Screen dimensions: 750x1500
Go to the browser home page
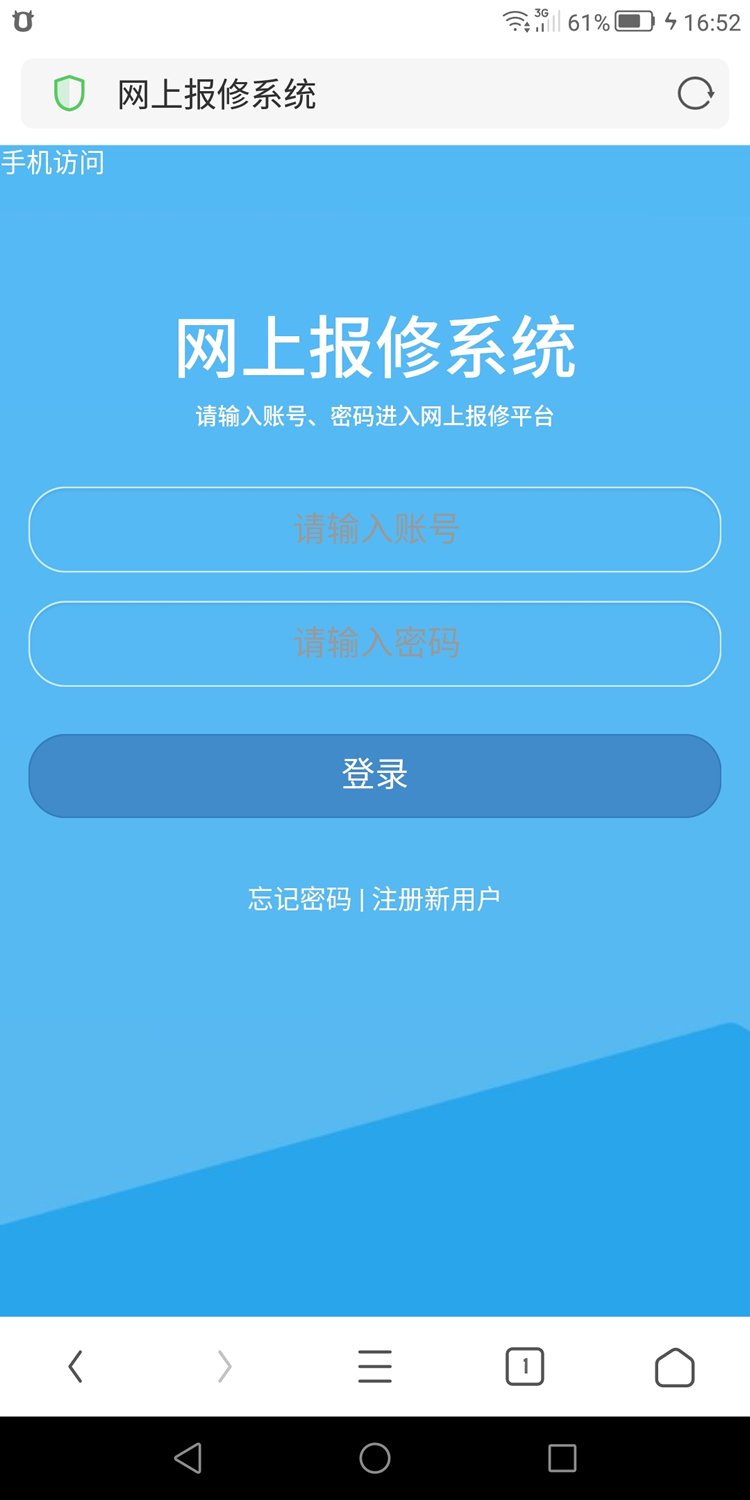tap(675, 1367)
